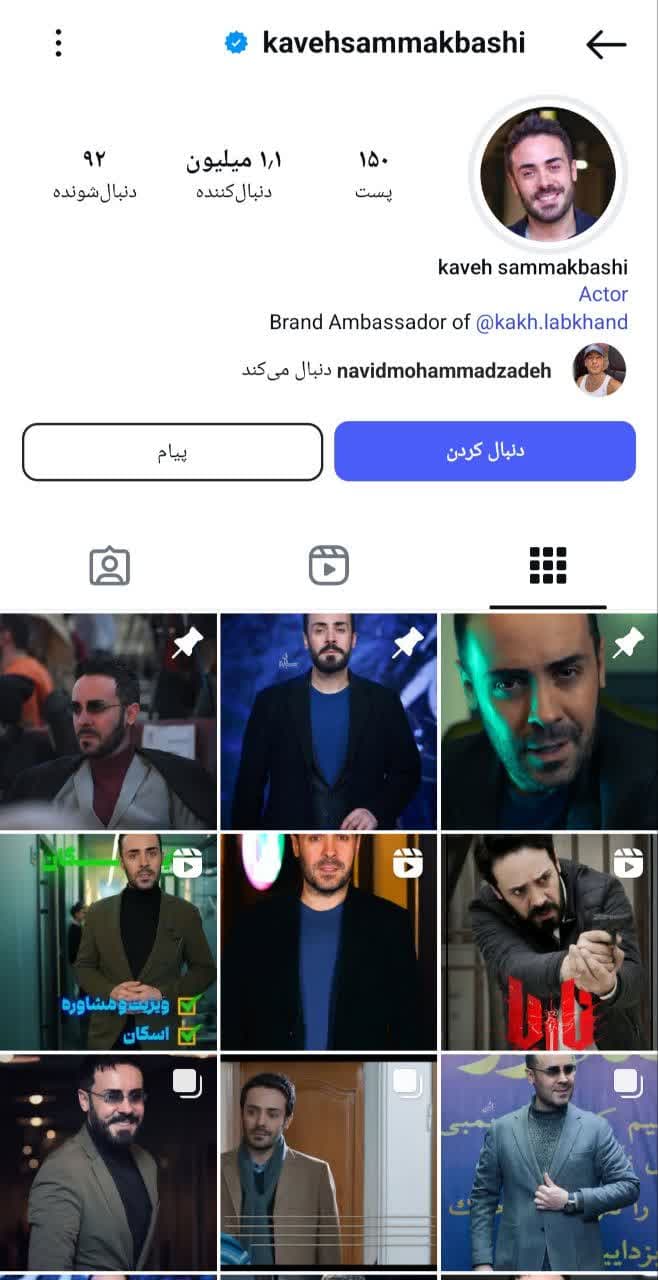
Task: Tap the blue دنبال کردن follow button
Action: click(x=484, y=451)
